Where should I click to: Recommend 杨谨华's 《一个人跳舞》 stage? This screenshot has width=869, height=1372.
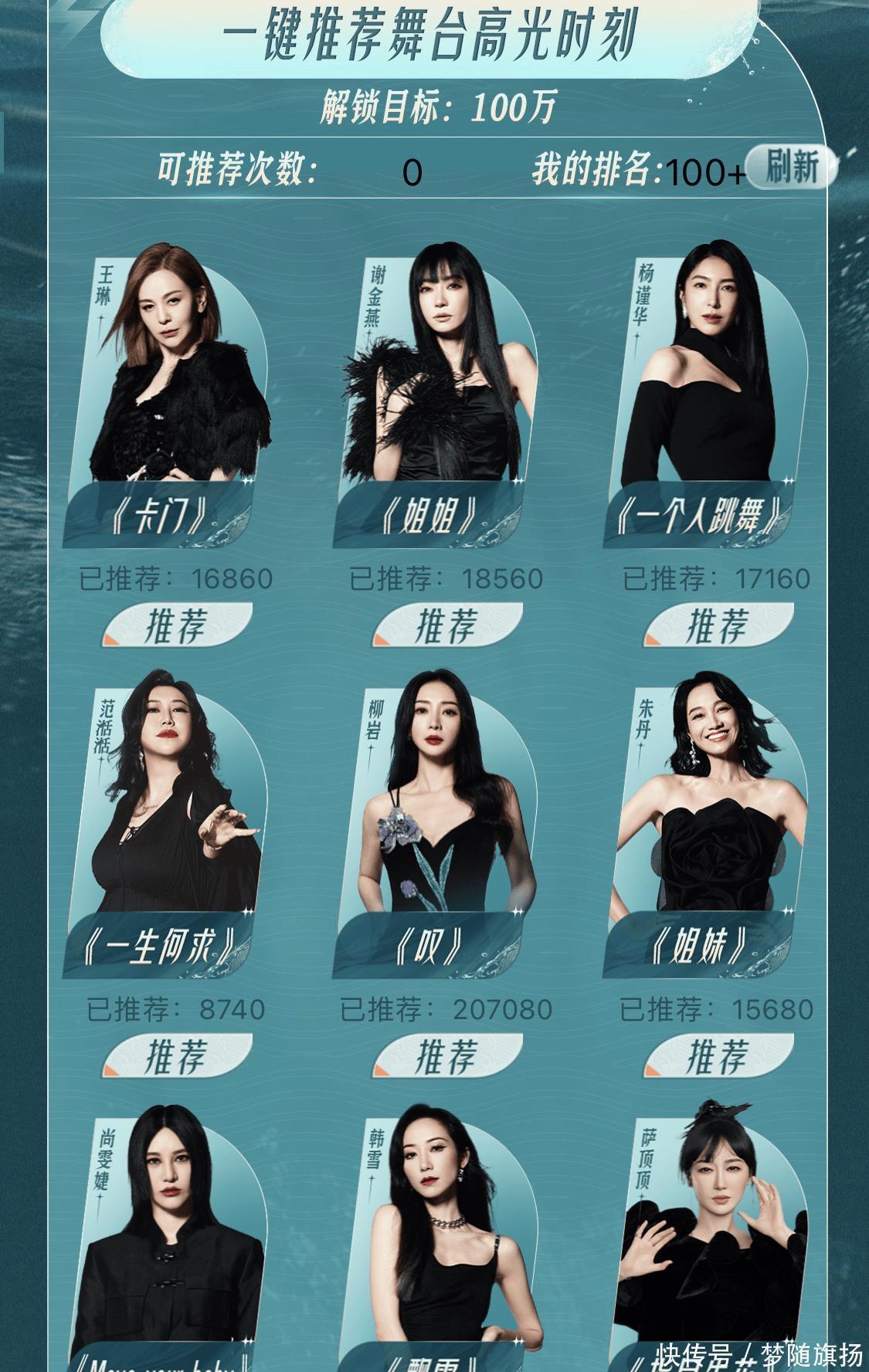click(718, 625)
